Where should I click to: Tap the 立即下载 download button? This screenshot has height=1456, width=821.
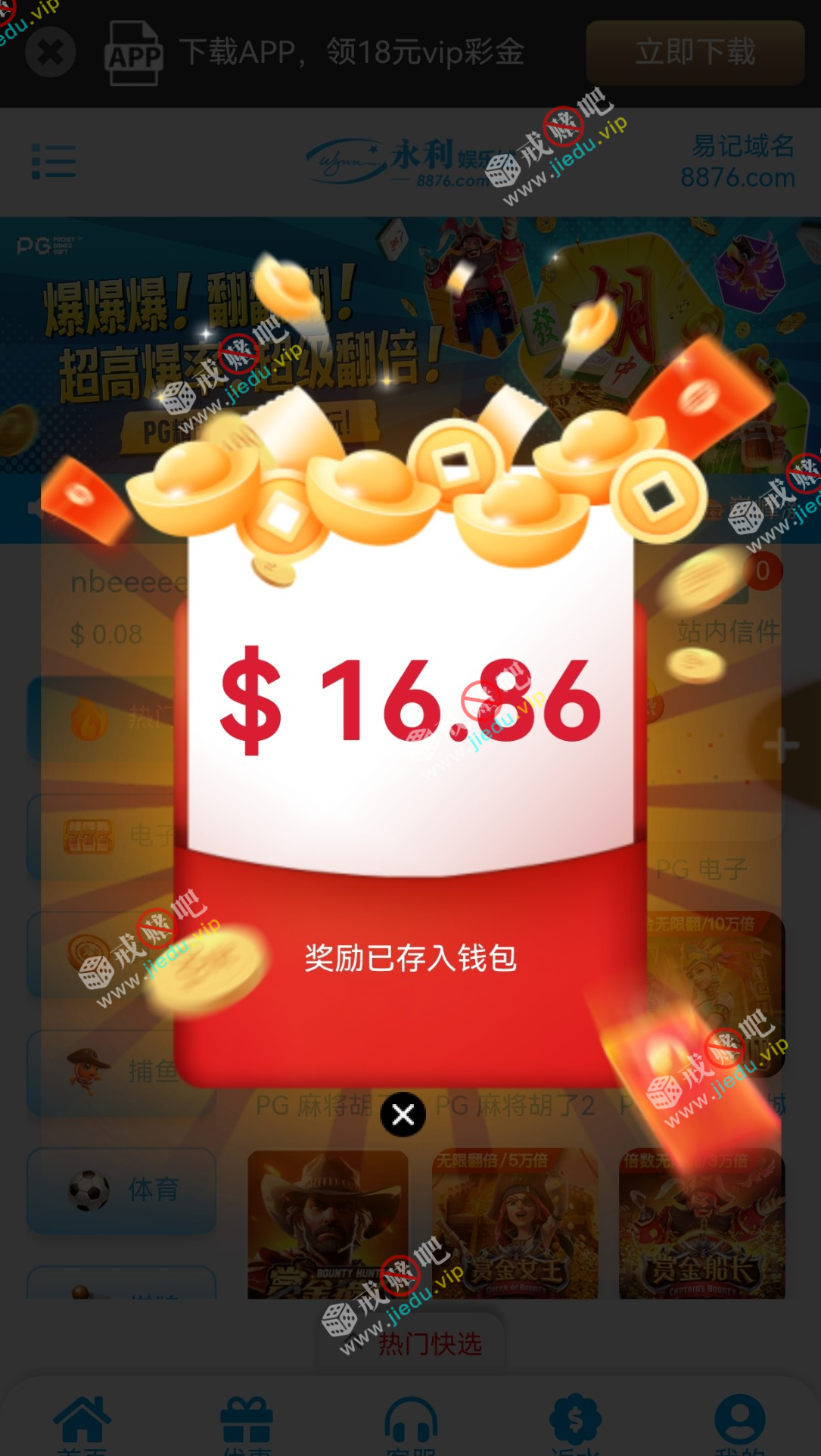[695, 52]
